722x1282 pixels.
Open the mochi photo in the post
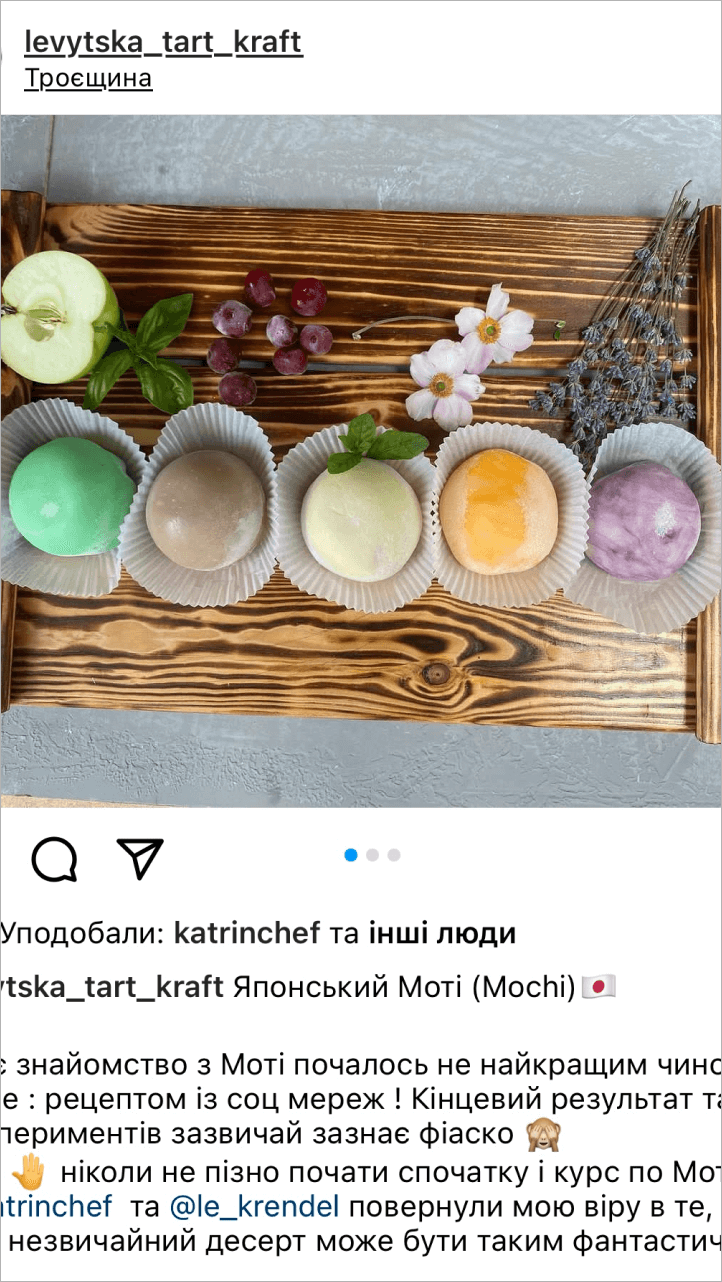(360, 460)
